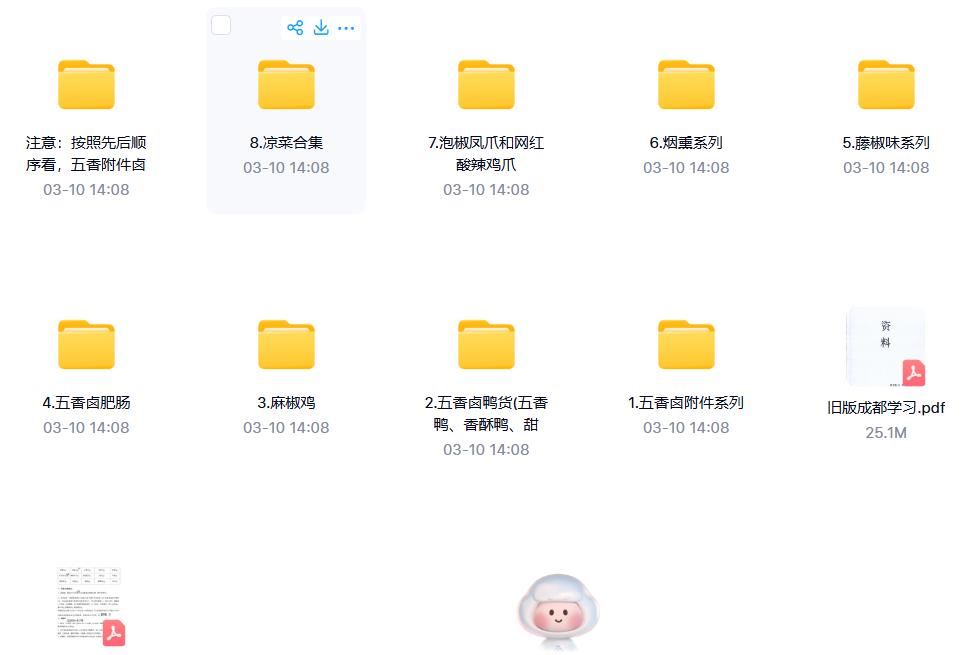The image size is (980, 655).
Task: Open the 注意：按照先后顺序看 folder
Action: (x=86, y=86)
